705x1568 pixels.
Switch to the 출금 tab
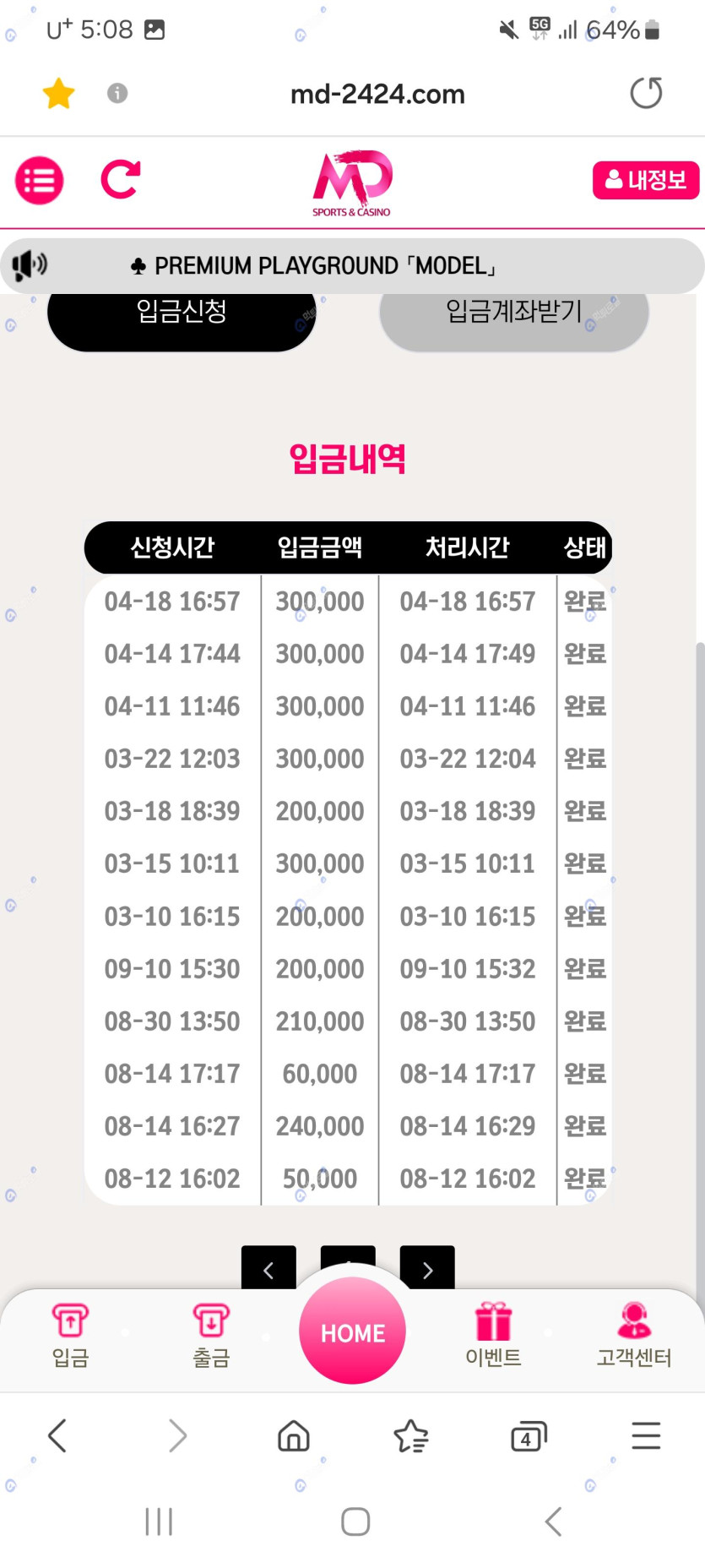tap(211, 1335)
